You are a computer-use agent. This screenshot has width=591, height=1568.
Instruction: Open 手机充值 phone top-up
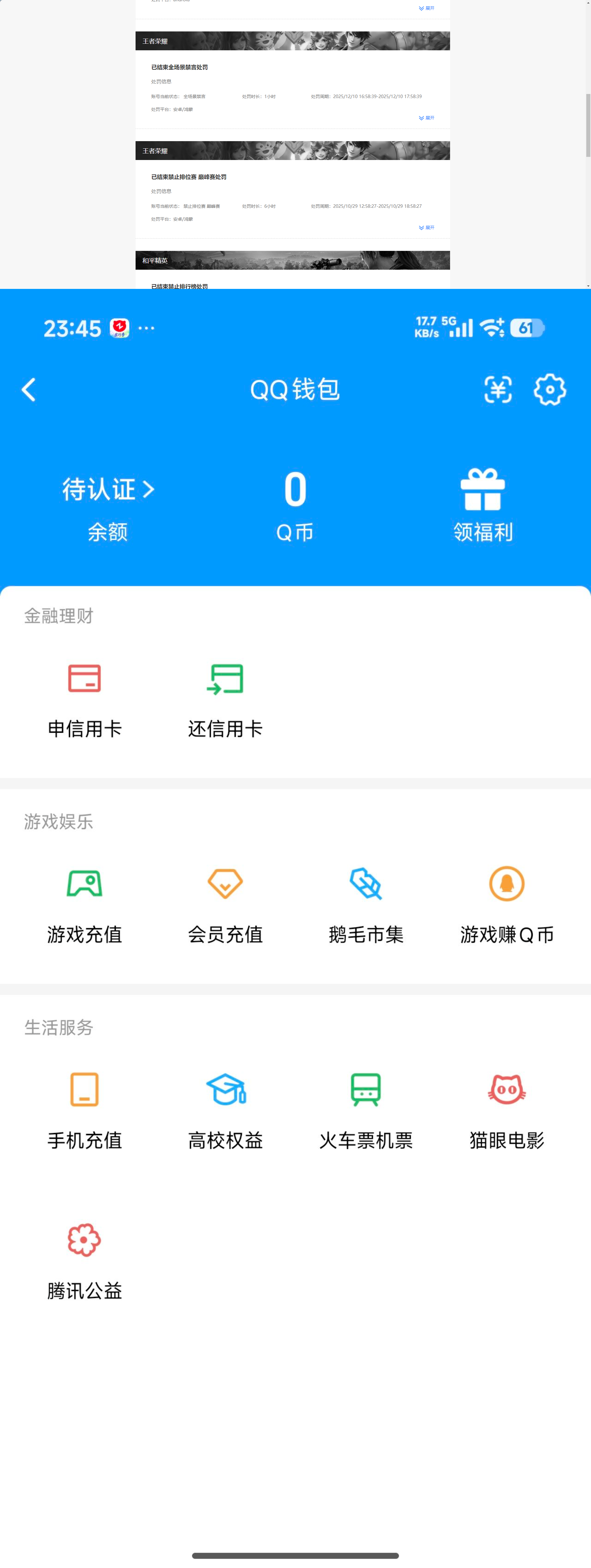point(85,1111)
